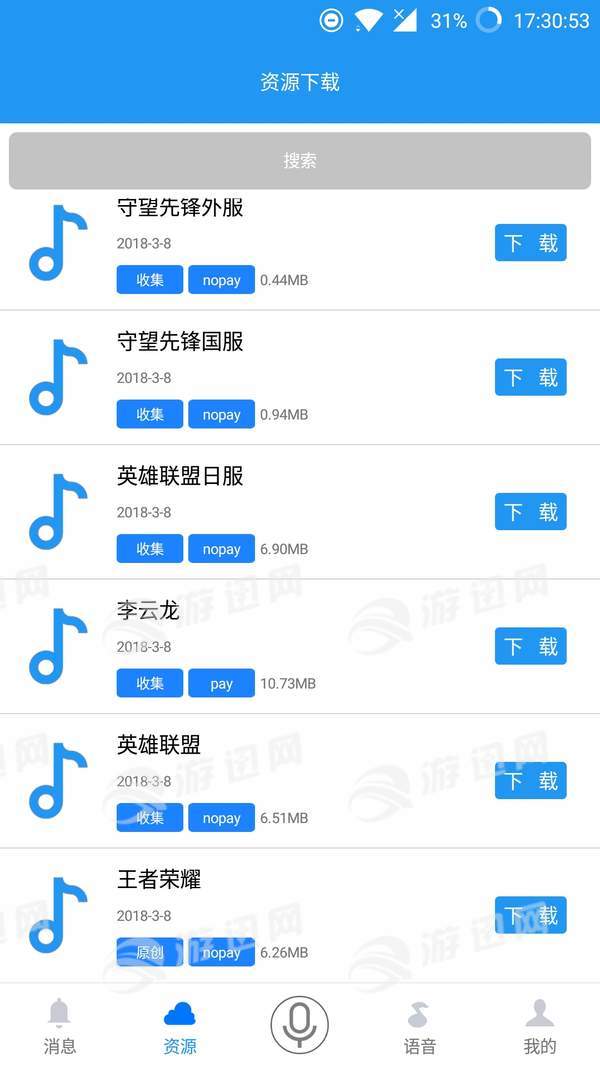The height and width of the screenshot is (1067, 600).
Task: Open the 李云龙 resource entry
Action: (148, 611)
